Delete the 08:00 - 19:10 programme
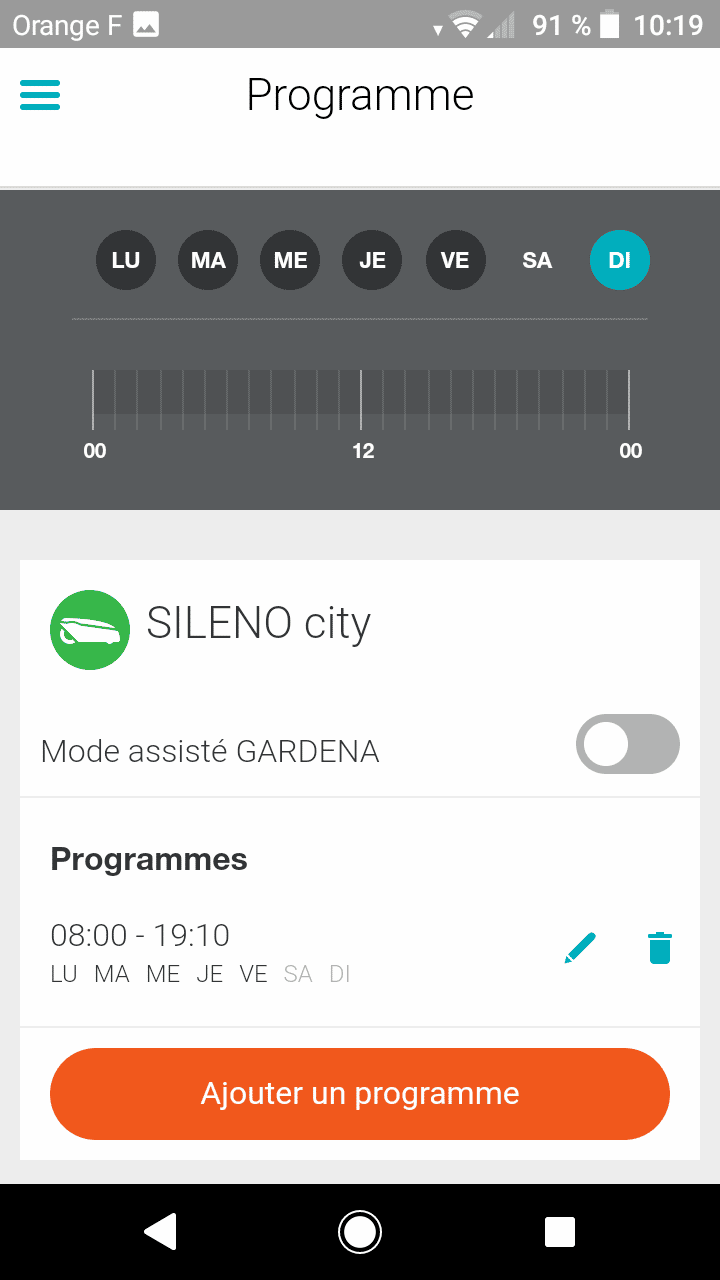Image resolution: width=720 pixels, height=1280 pixels. click(660, 948)
